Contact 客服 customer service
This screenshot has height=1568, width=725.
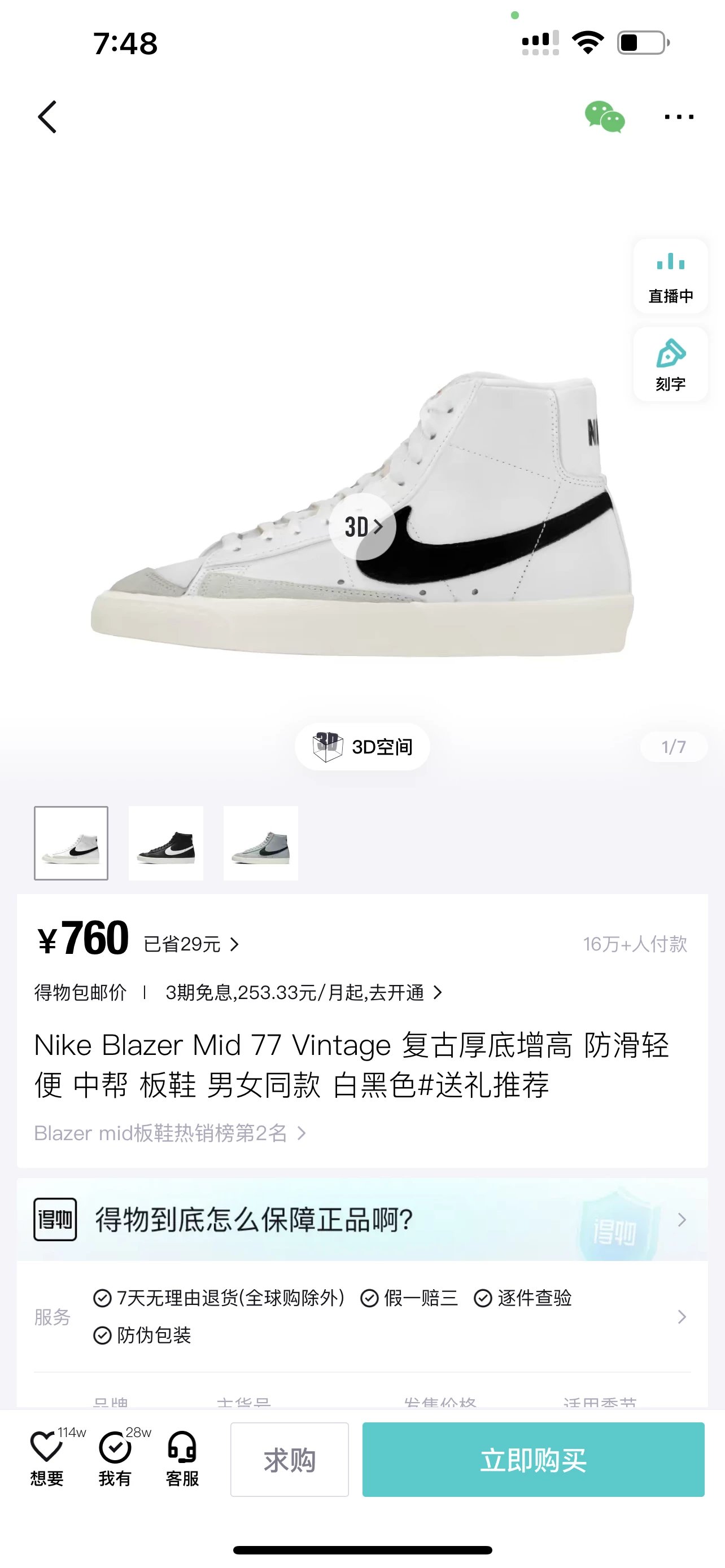(182, 1458)
